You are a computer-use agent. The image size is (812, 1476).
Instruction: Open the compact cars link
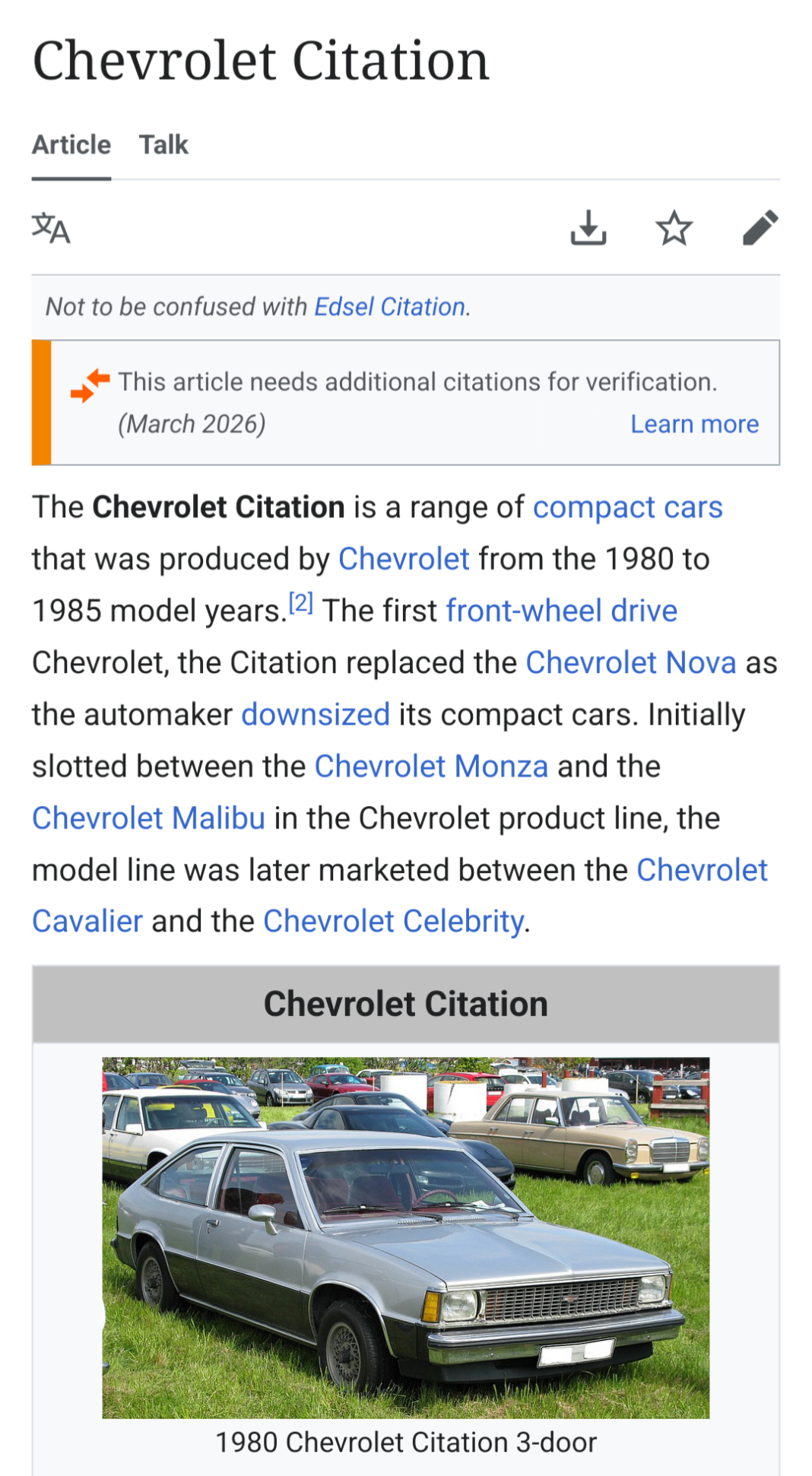pos(627,507)
